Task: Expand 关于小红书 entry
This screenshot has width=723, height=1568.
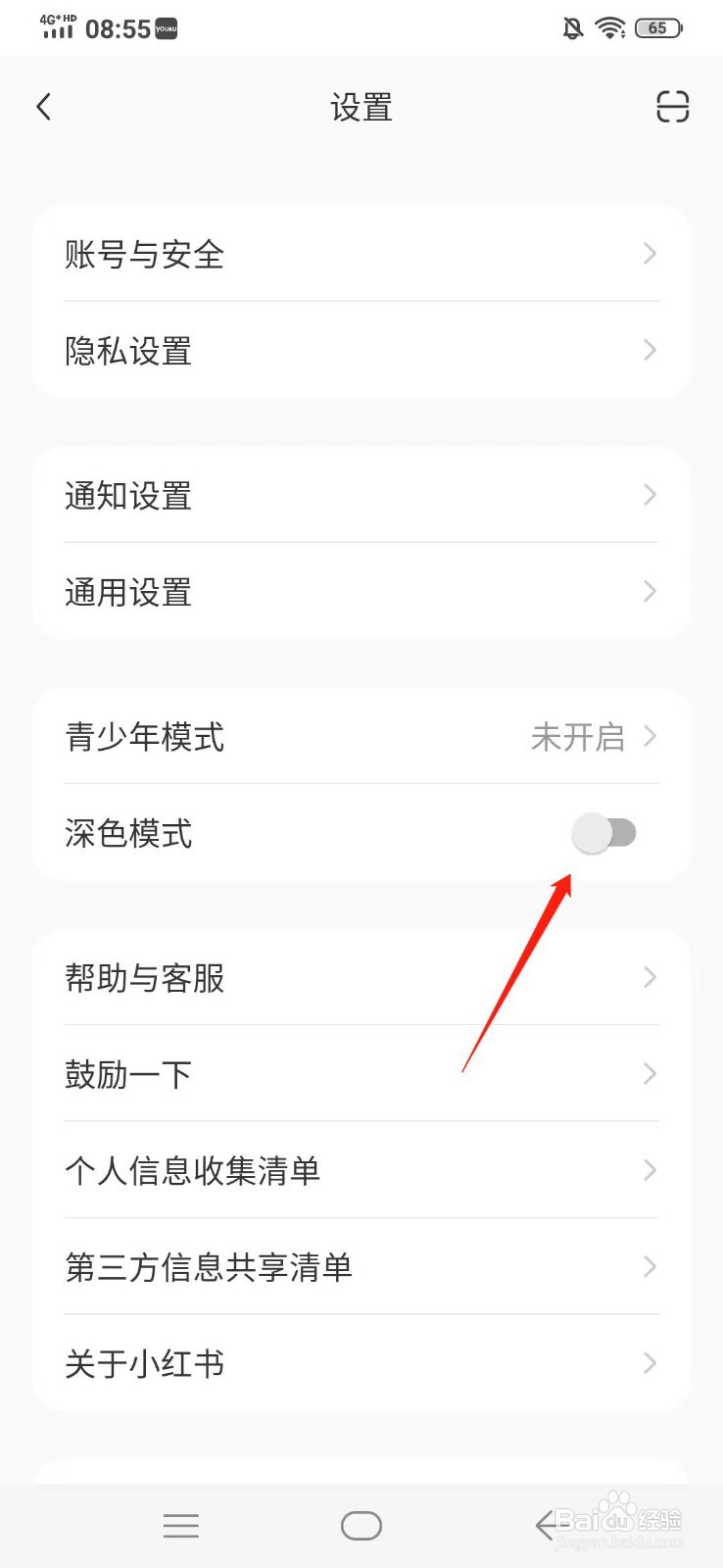Action: click(361, 1363)
